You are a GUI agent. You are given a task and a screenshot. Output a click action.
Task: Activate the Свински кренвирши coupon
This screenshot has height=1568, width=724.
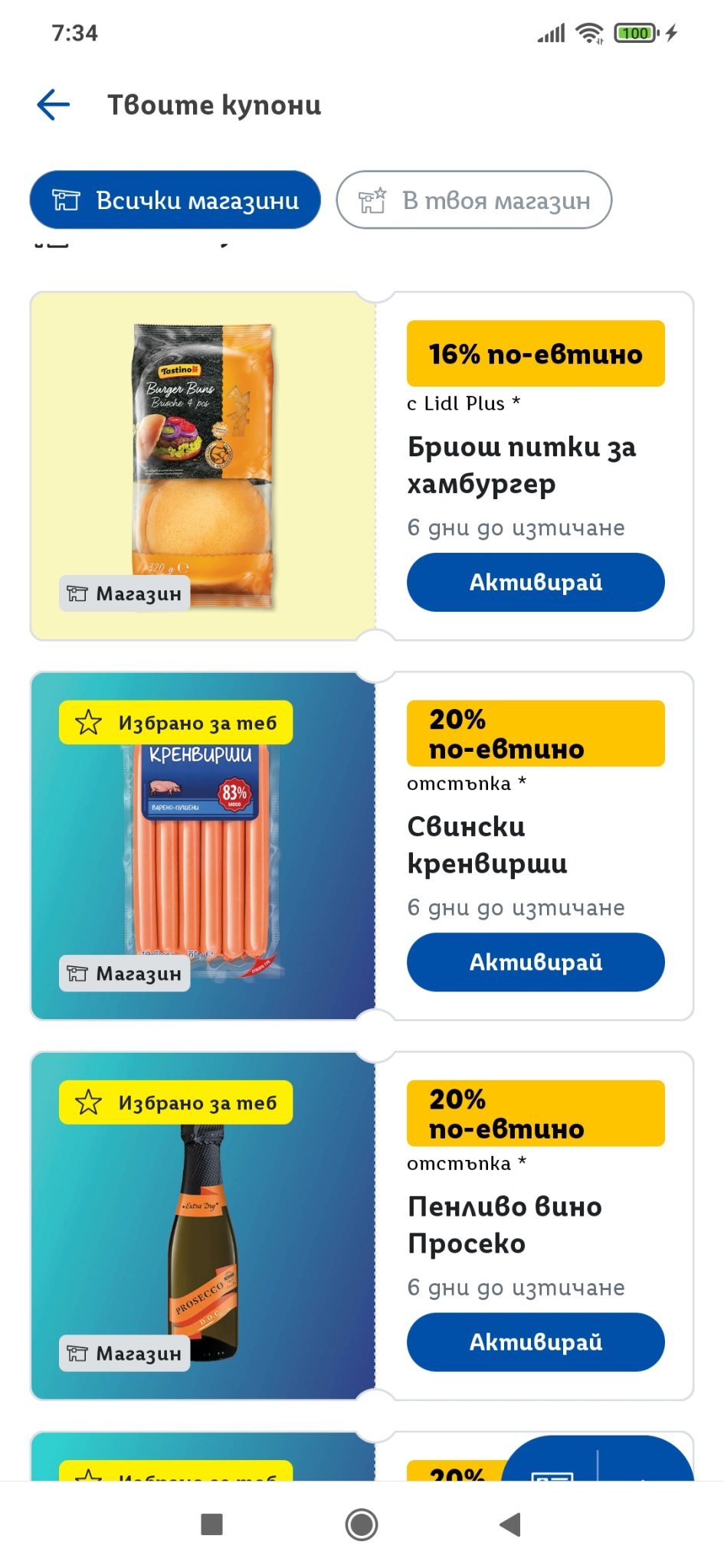coord(536,962)
